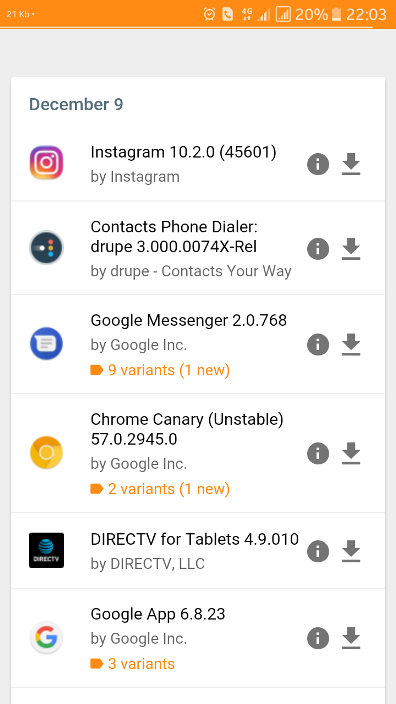Open info for Instagram 10.2.0
396x704 pixels.
(318, 164)
